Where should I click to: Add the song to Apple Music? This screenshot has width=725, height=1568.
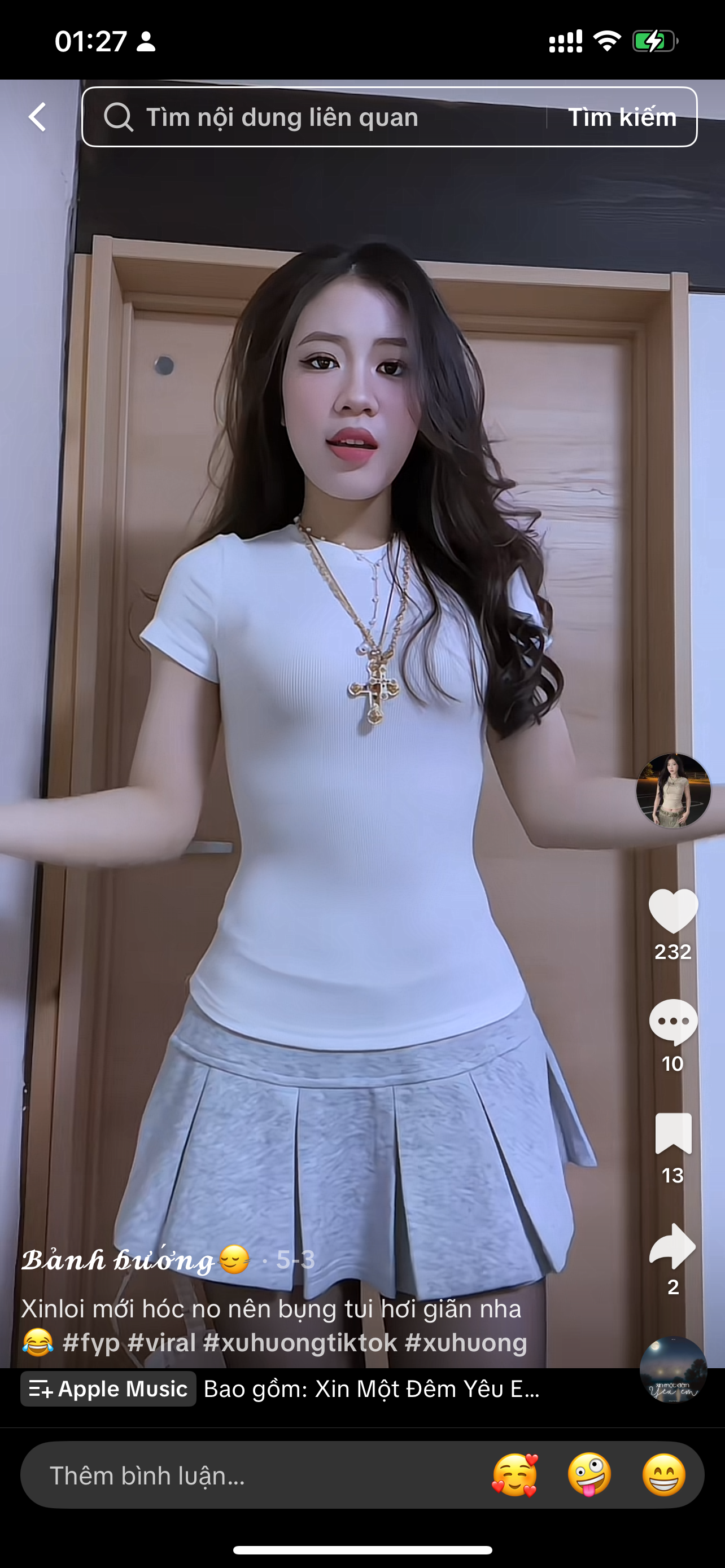pyautogui.click(x=108, y=1389)
